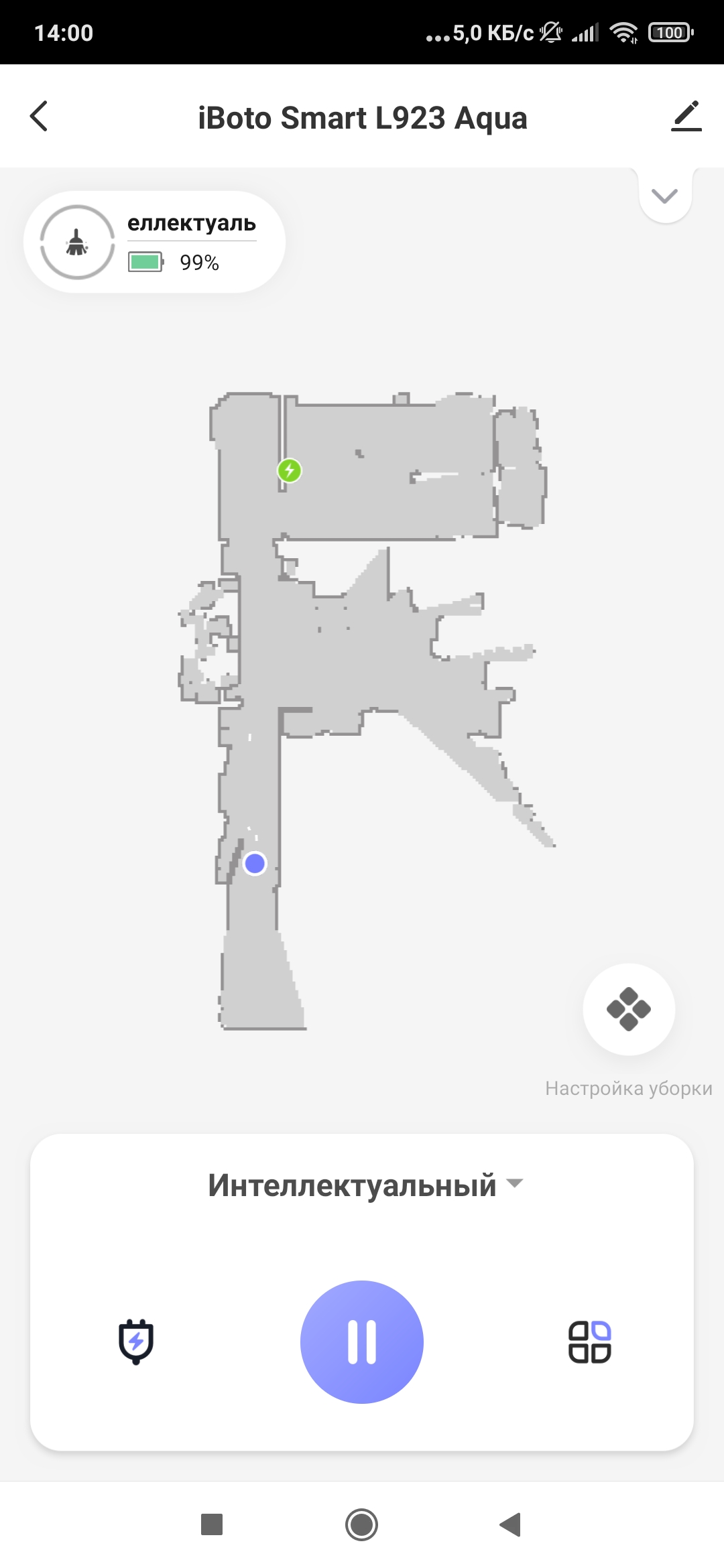This screenshot has height=1568, width=724.
Task: Open the recent apps view
Action: (212, 1524)
